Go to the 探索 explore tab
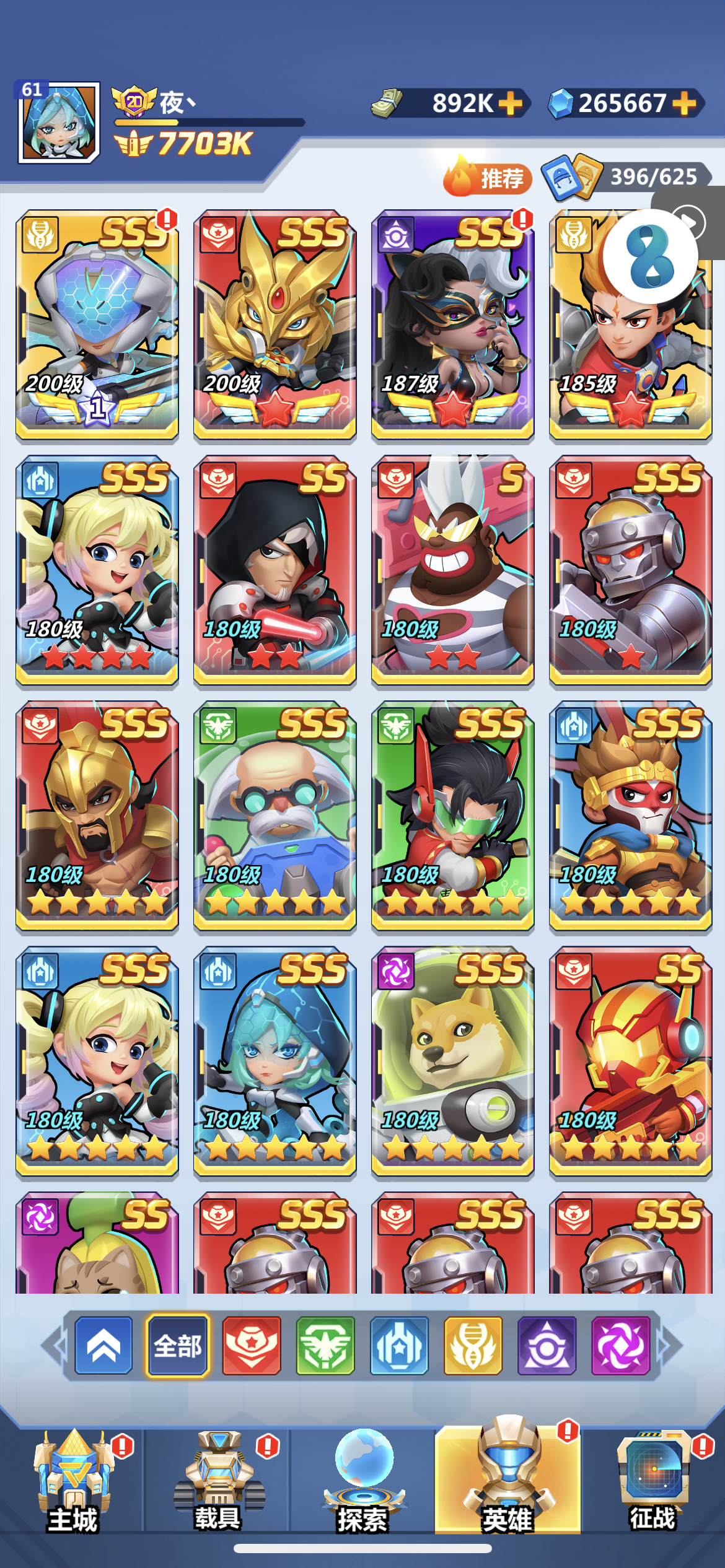This screenshot has width=725, height=1568. pyautogui.click(x=363, y=1482)
